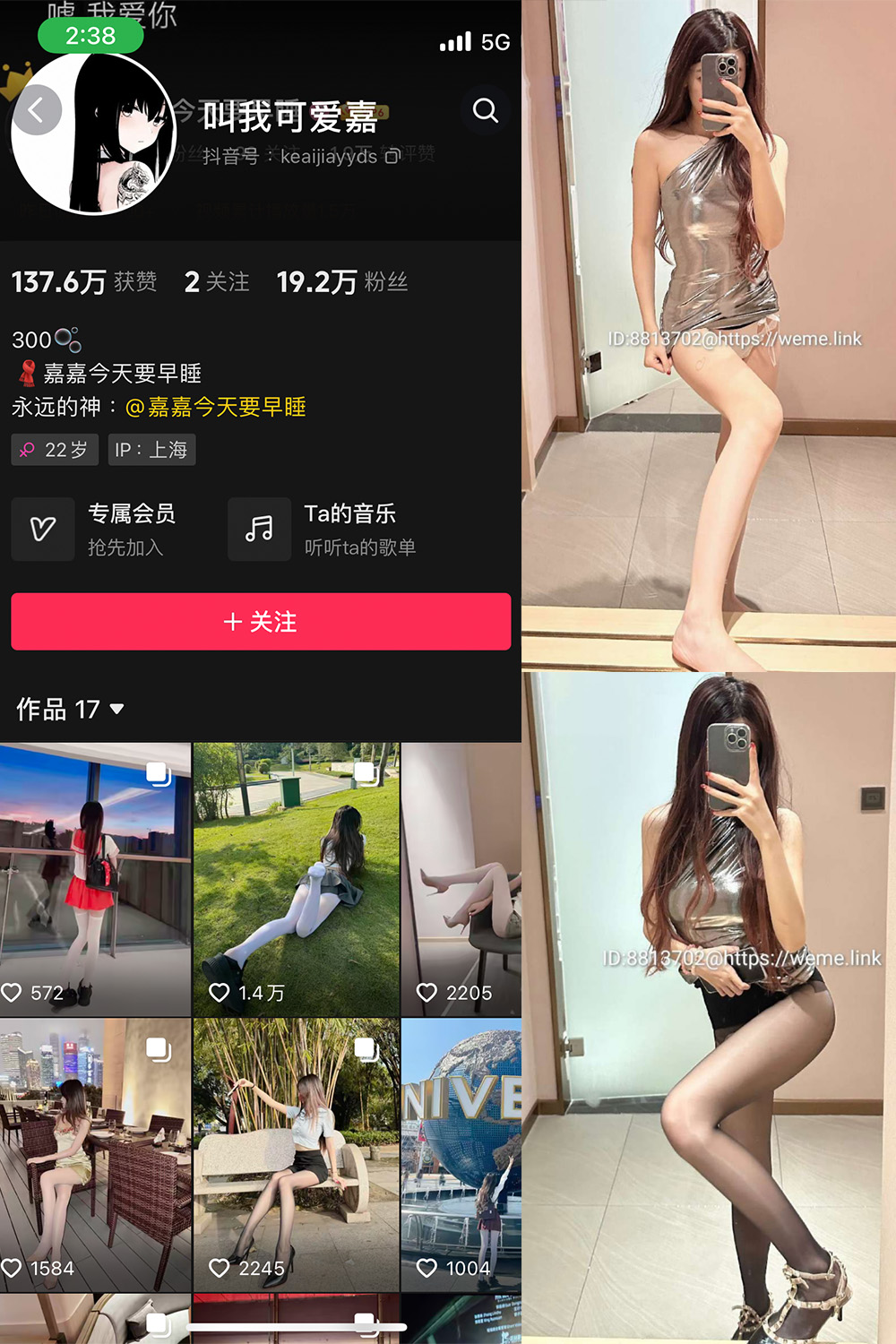Toggle the IP:上海 location tag
Screen dimensions: 896x1344
pos(151,450)
